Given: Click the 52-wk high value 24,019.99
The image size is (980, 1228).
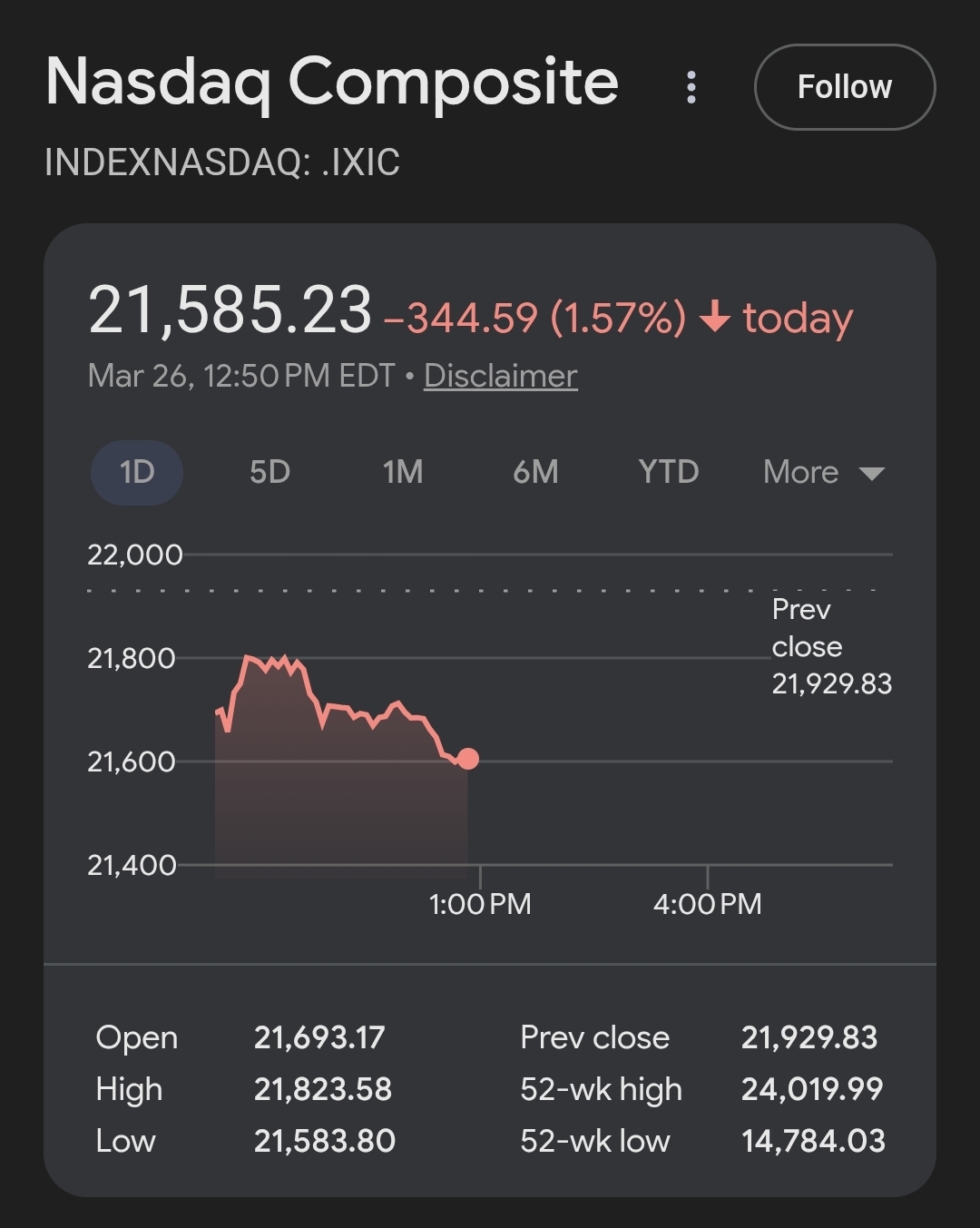Looking at the screenshot, I should coord(812,1089).
